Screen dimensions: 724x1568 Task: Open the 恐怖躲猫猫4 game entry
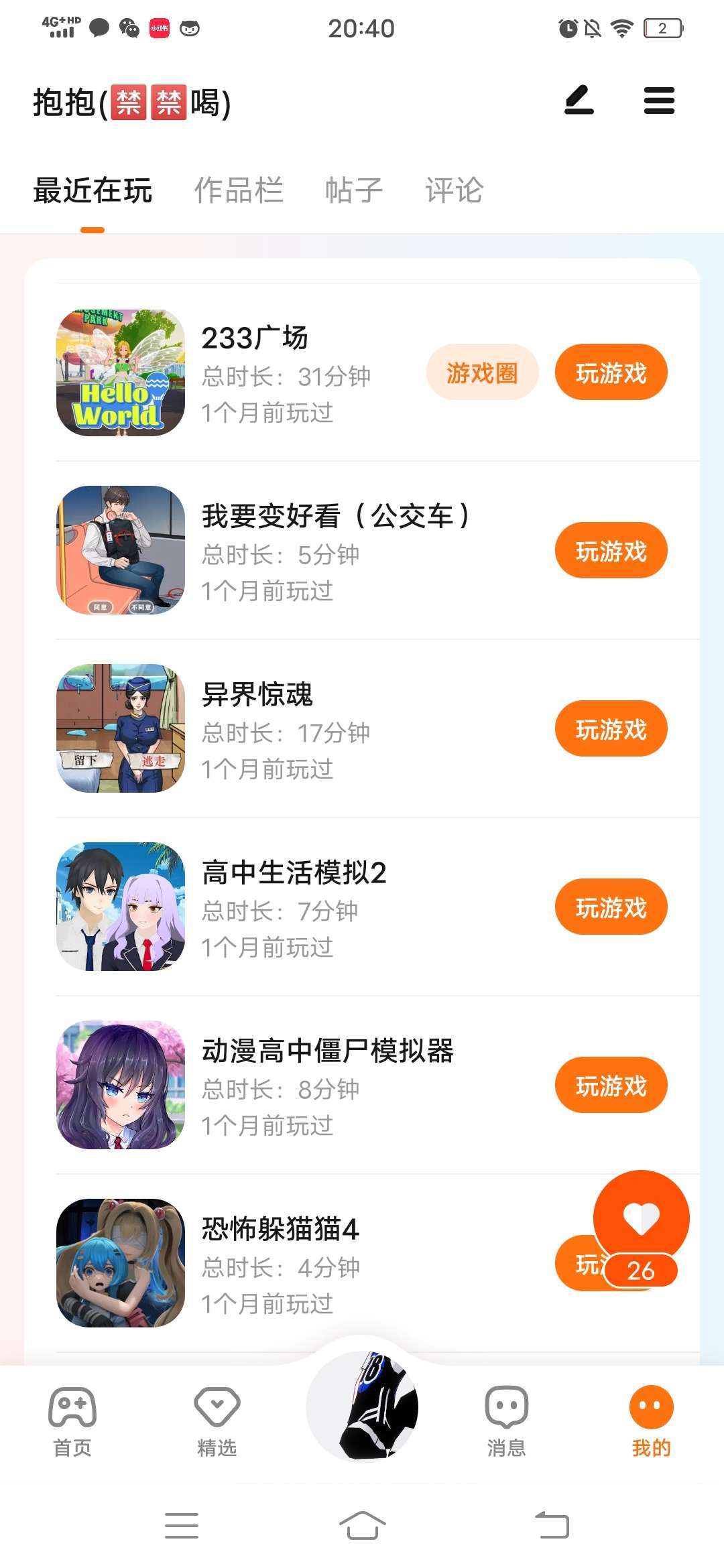coord(280,1229)
